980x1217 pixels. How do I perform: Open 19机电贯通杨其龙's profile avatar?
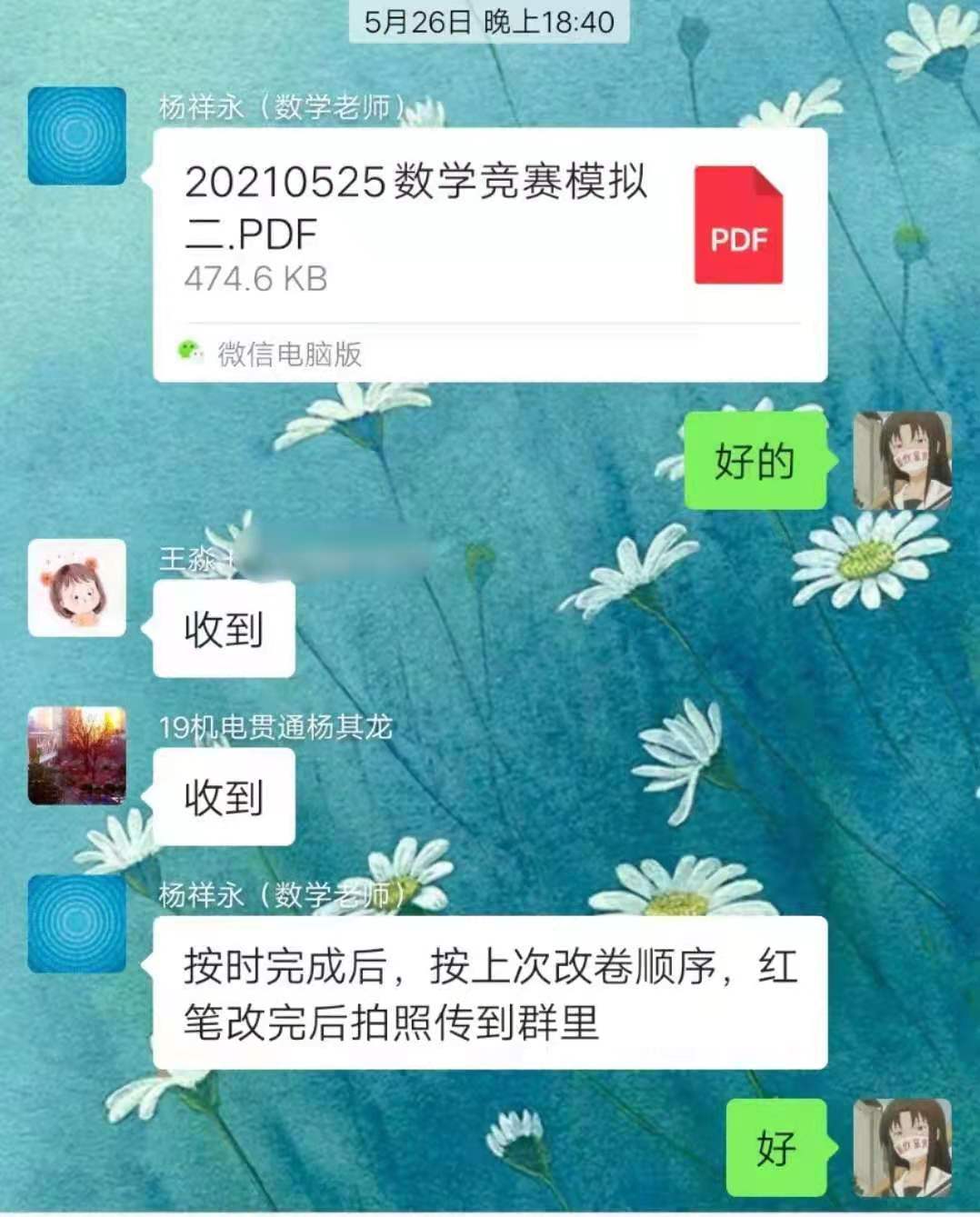(77, 755)
